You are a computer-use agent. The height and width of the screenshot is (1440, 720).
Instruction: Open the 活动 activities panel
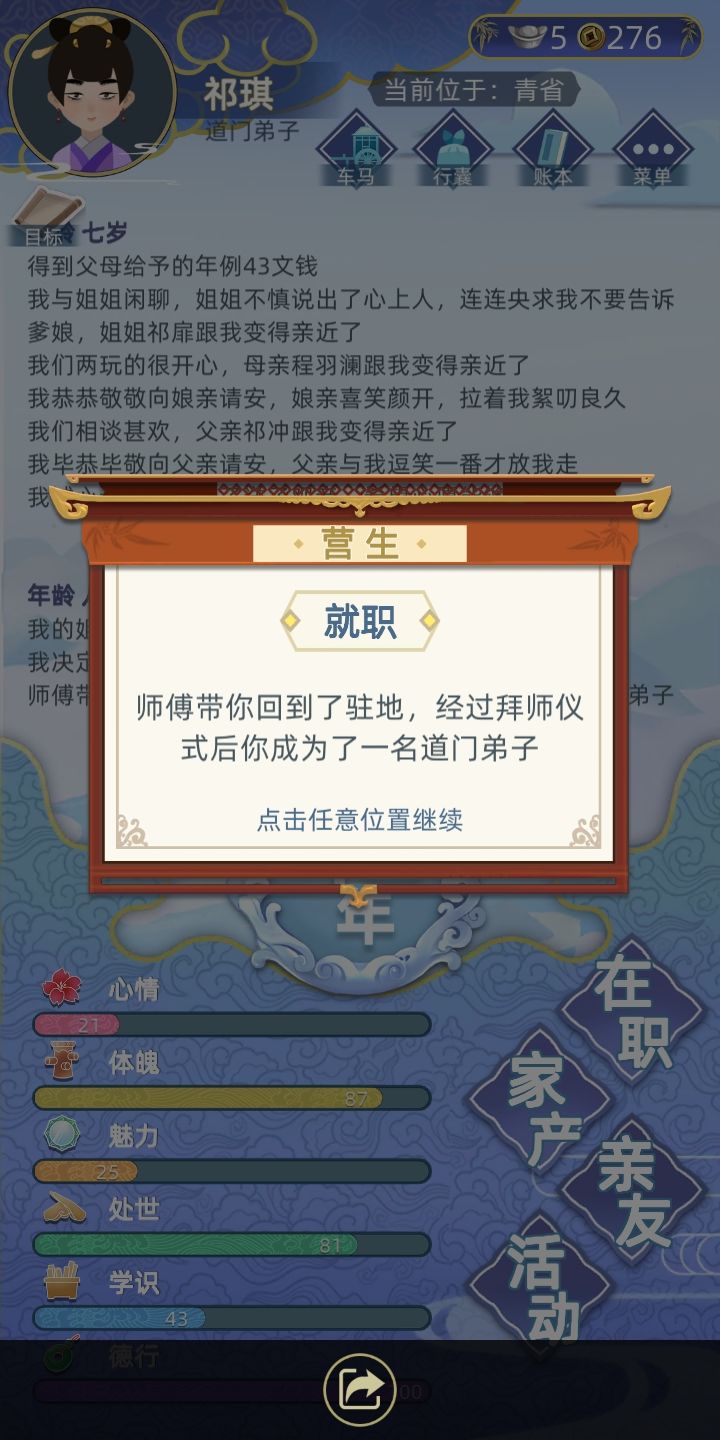click(x=543, y=1284)
